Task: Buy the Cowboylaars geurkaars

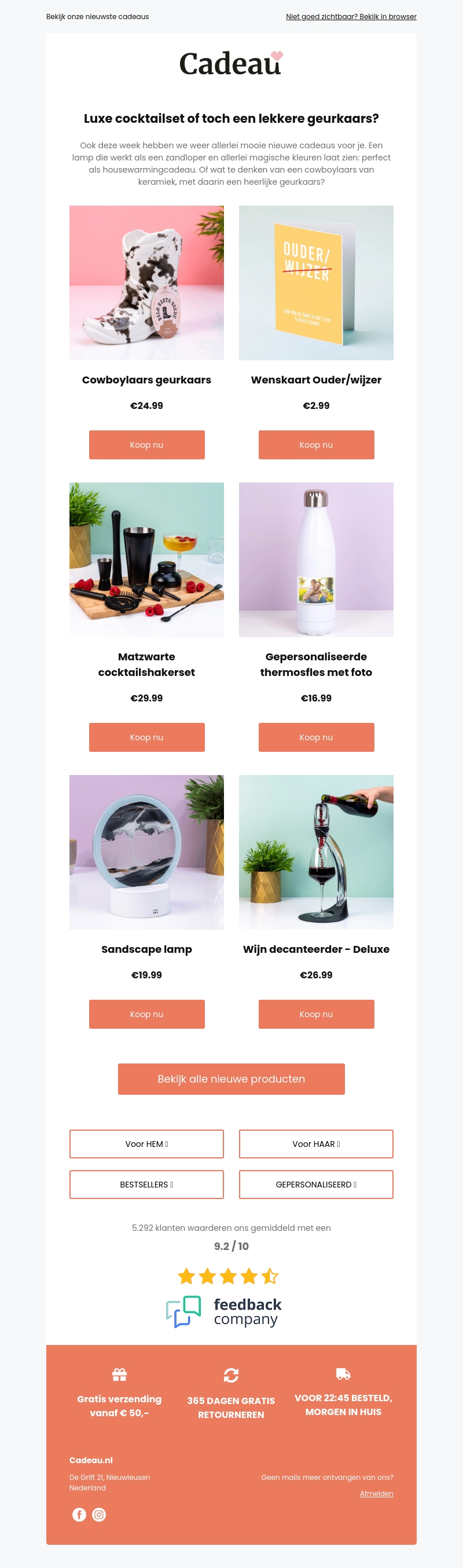Action: coord(146,445)
